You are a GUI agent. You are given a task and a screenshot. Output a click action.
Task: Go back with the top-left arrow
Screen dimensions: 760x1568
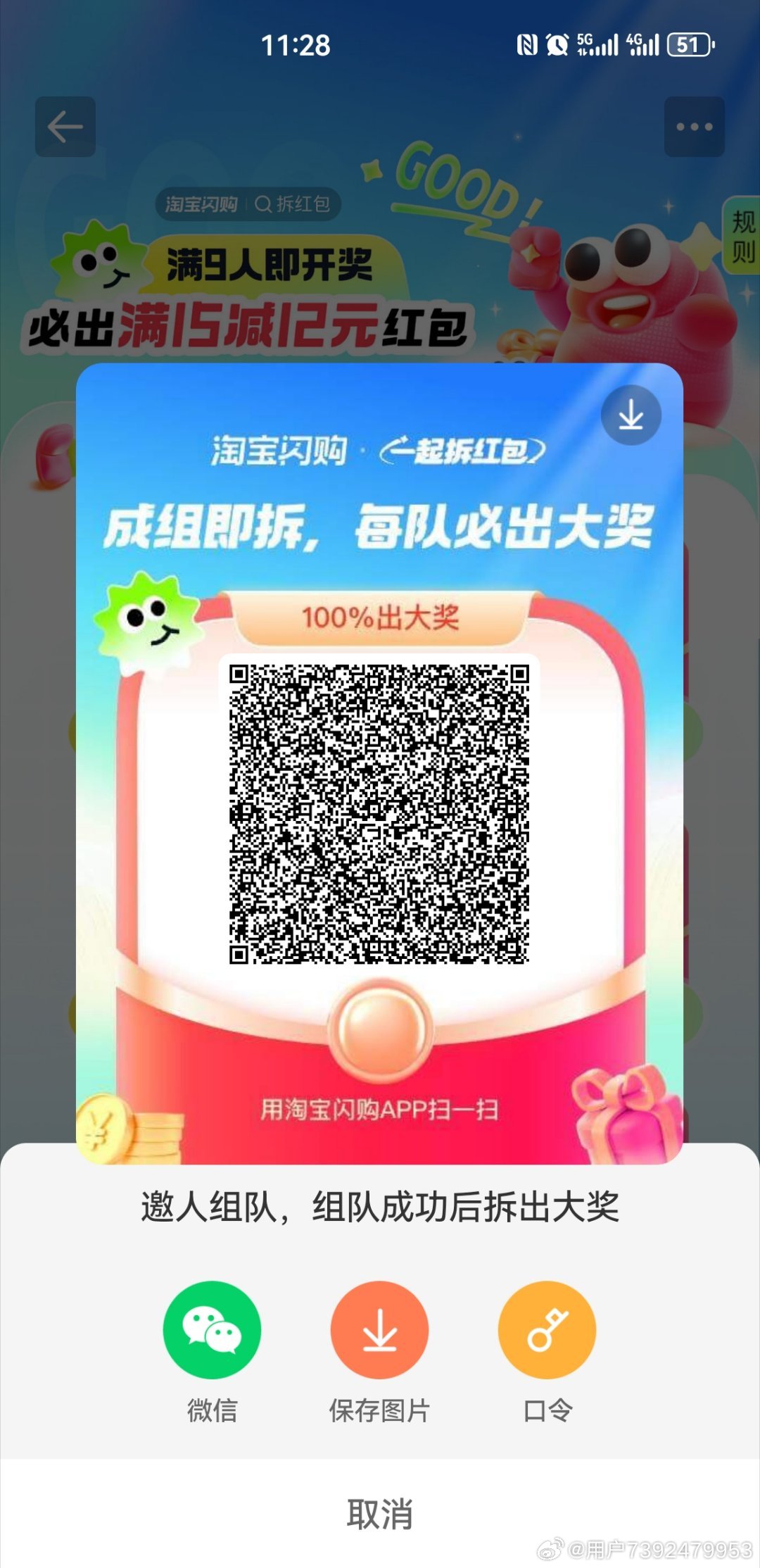pos(65,127)
